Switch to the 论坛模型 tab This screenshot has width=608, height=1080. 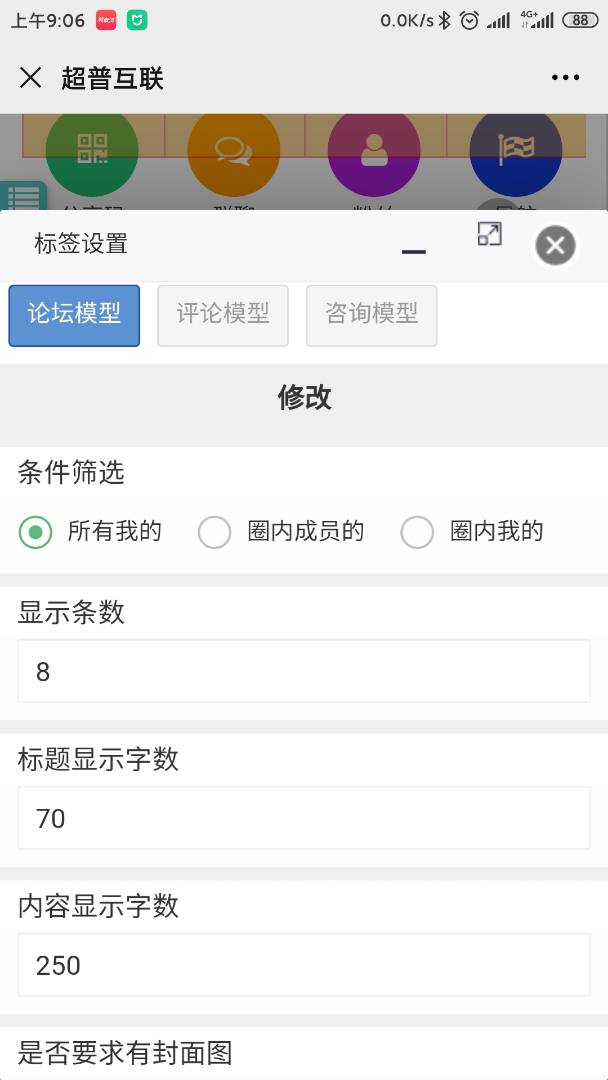74,315
